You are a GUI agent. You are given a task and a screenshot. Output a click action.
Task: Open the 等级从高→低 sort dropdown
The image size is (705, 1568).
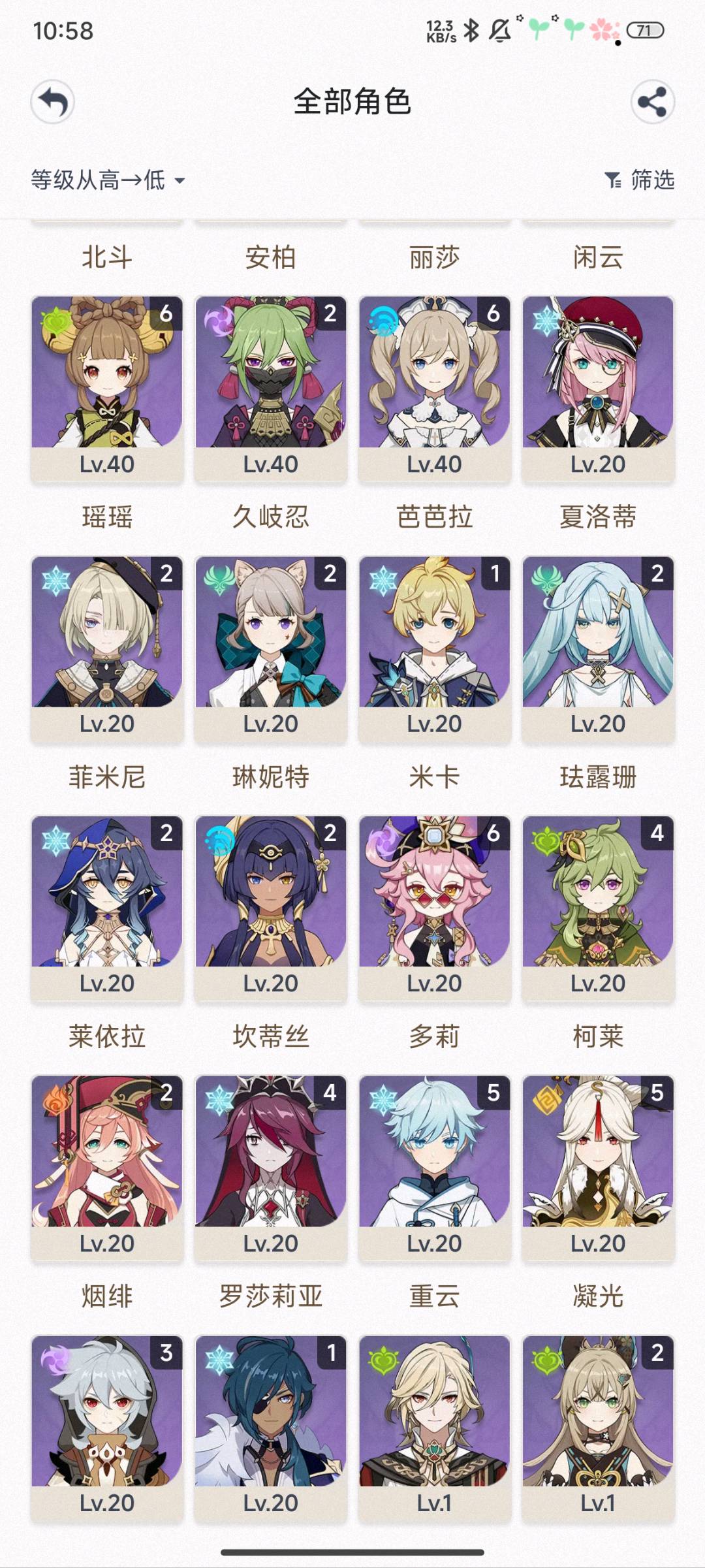pyautogui.click(x=108, y=180)
